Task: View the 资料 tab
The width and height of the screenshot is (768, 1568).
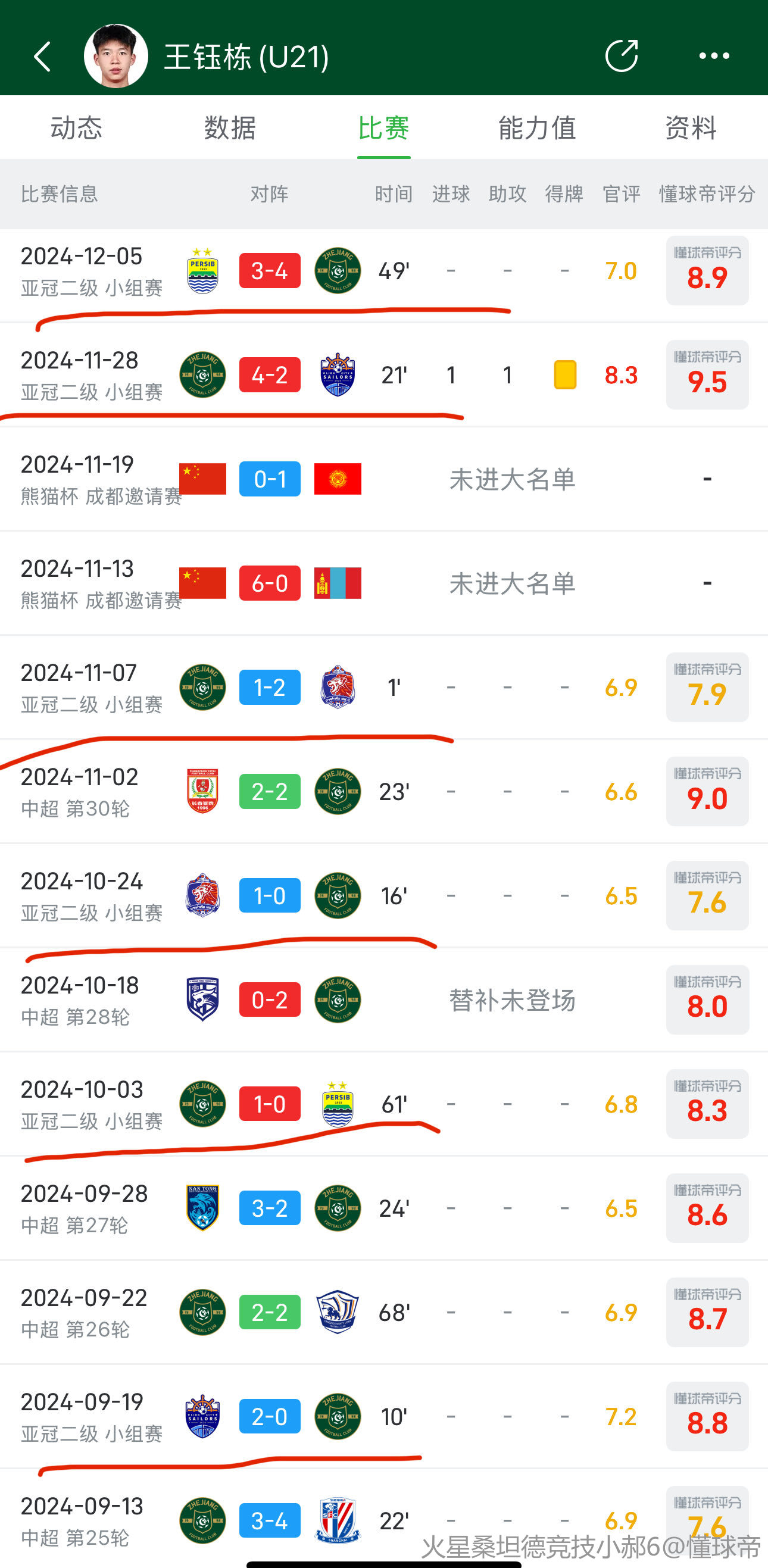Action: 690,128
